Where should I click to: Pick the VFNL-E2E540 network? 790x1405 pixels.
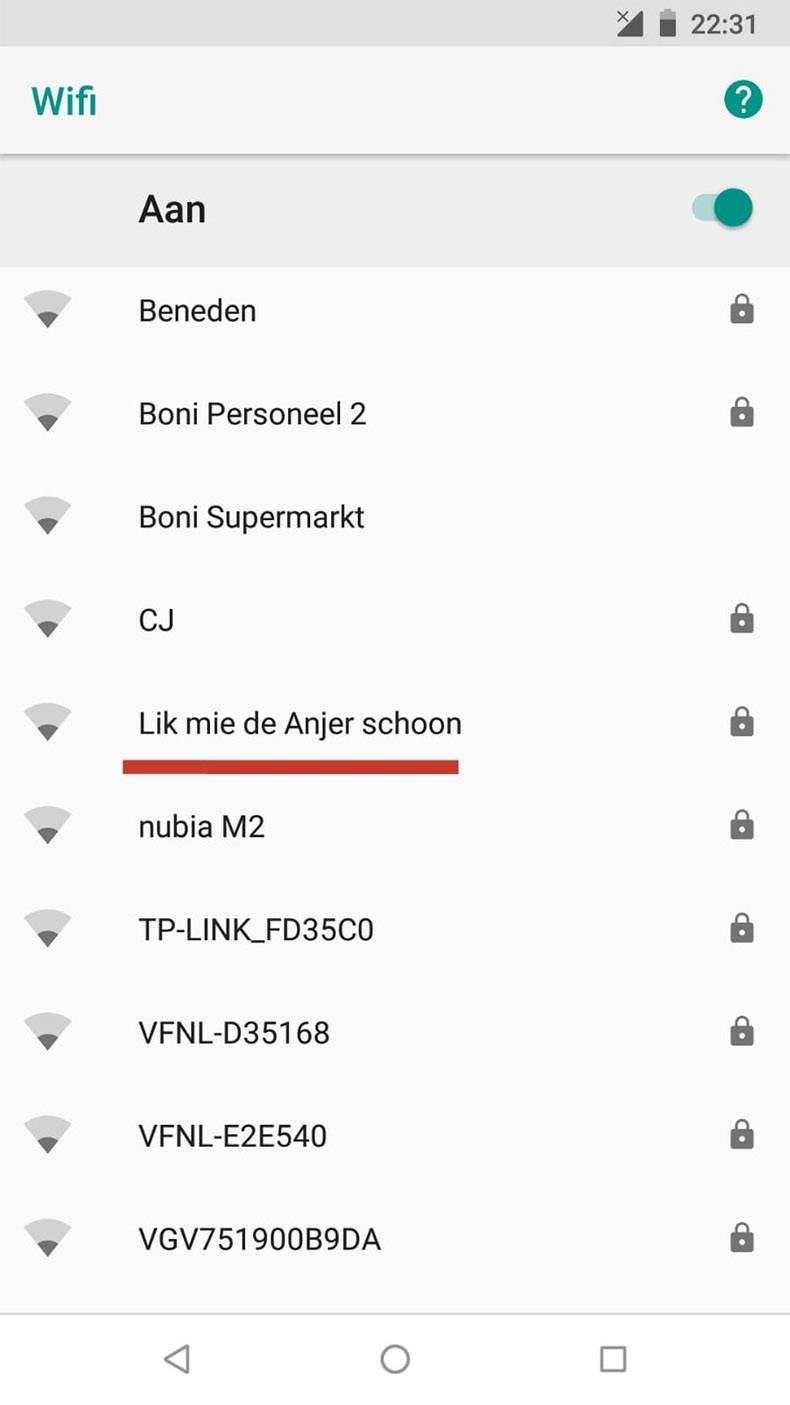395,1136
